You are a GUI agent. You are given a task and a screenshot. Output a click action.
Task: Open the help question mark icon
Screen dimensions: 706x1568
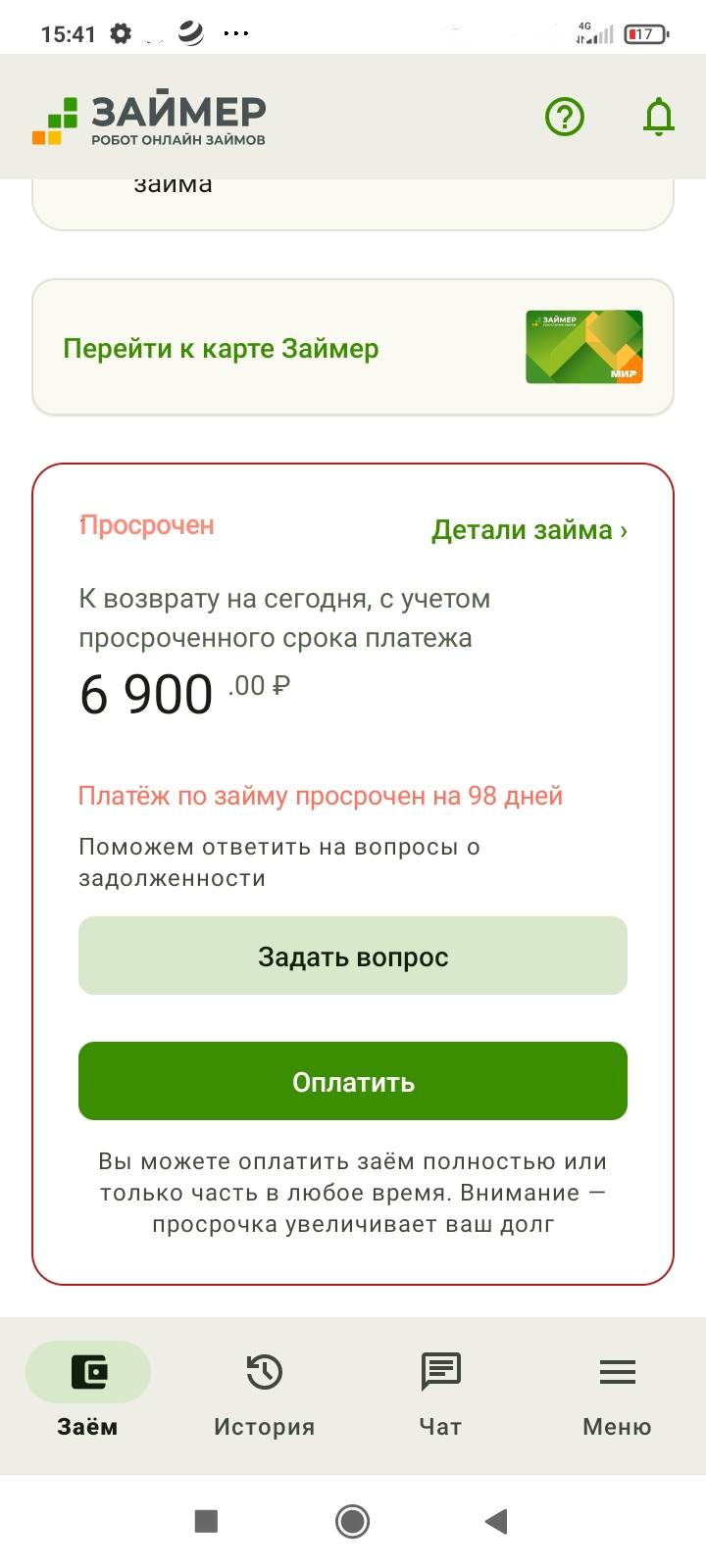(564, 116)
